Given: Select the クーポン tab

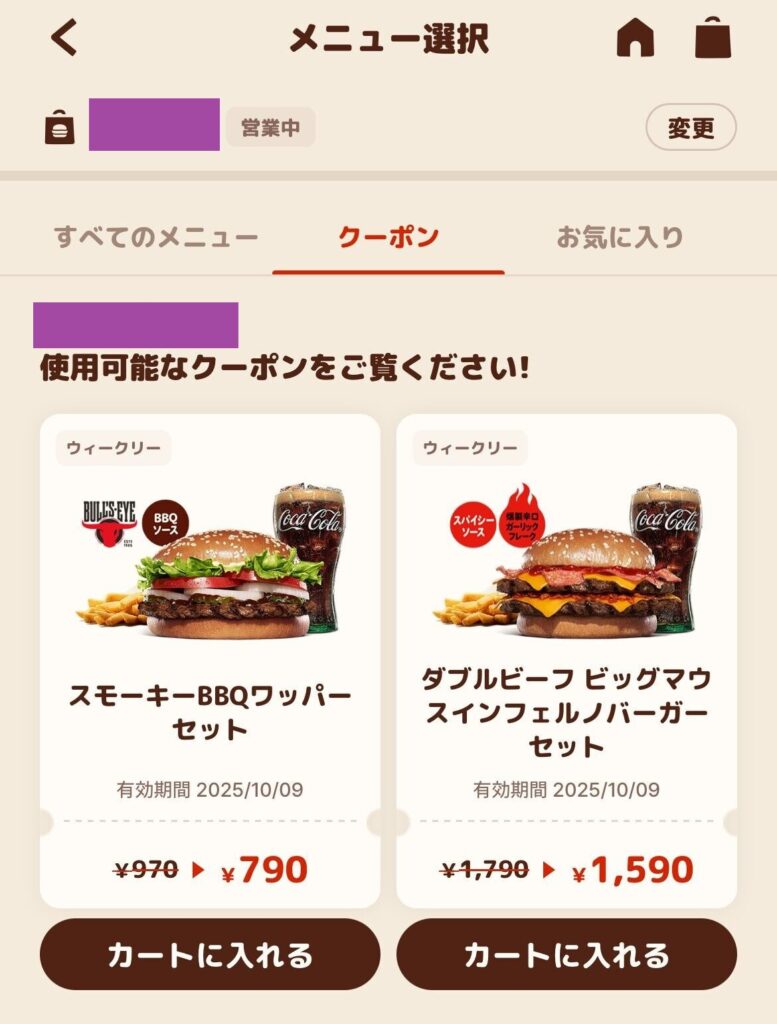Looking at the screenshot, I should pyautogui.click(x=388, y=237).
